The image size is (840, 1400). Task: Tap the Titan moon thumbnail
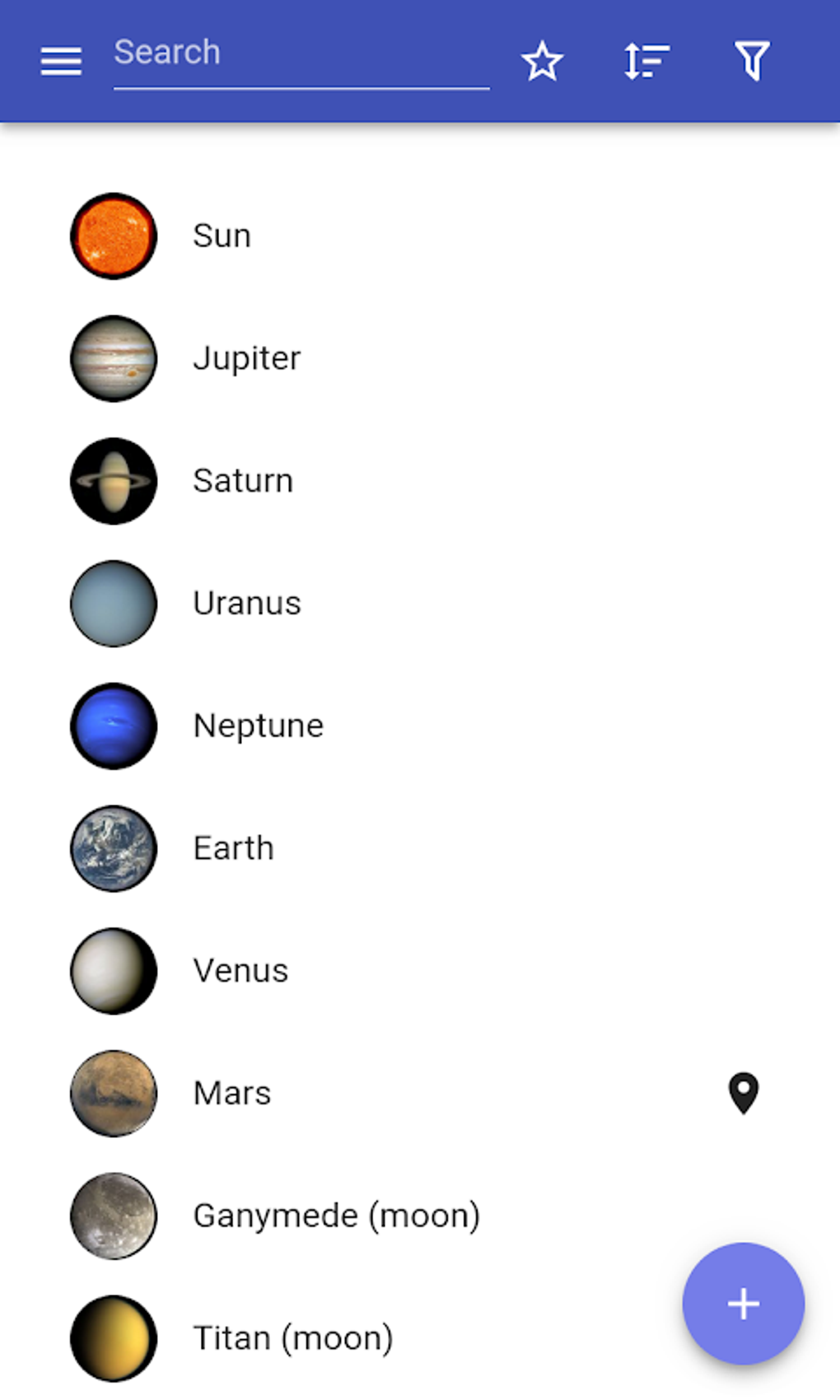pos(113,1338)
